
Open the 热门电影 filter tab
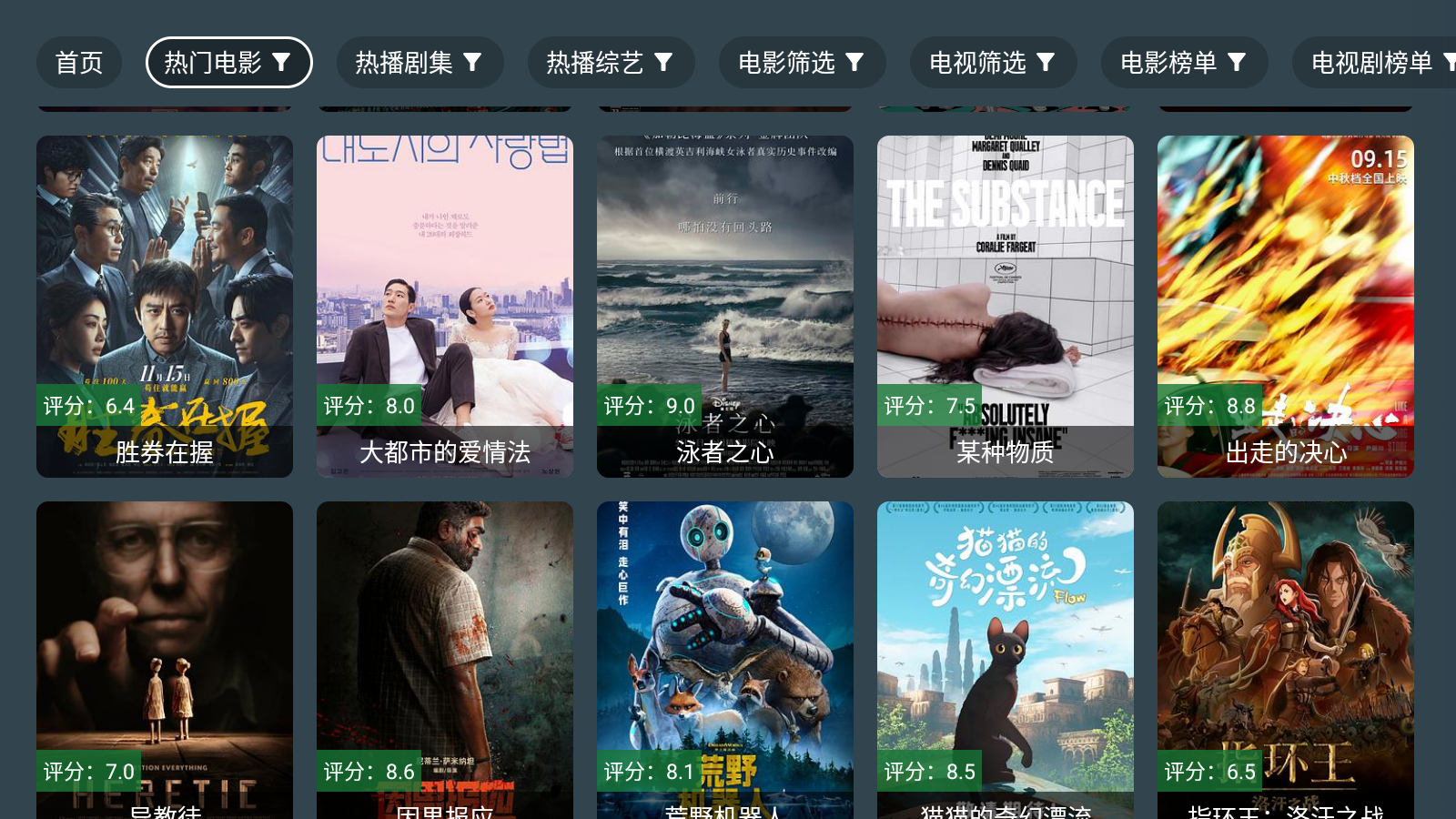click(228, 63)
